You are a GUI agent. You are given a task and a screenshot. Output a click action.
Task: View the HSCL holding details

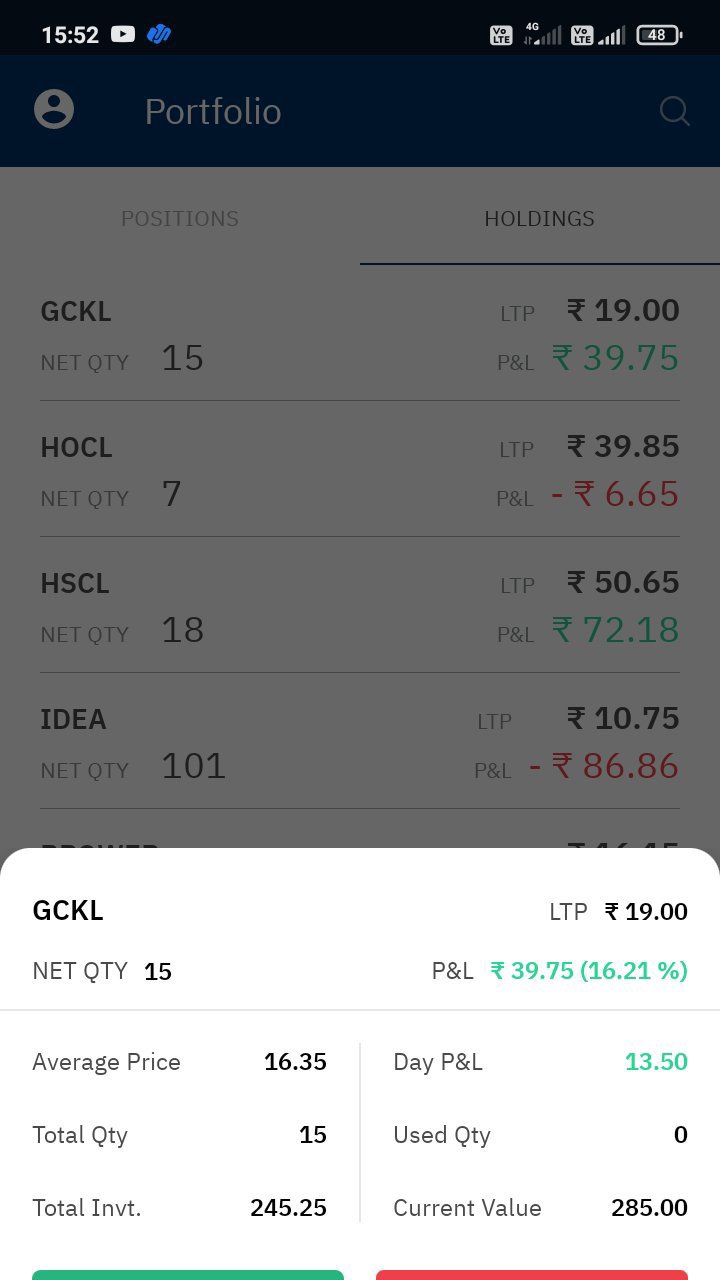coord(360,606)
